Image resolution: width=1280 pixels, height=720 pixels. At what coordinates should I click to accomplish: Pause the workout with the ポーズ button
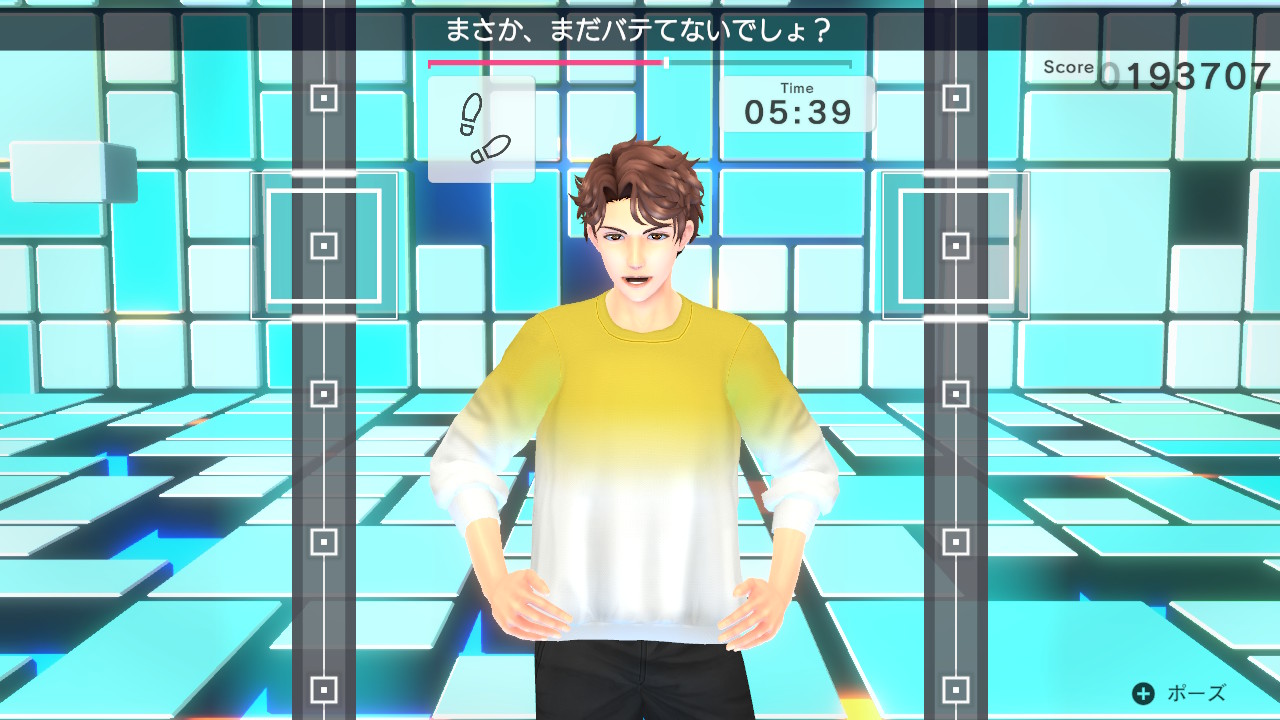(x=1178, y=693)
